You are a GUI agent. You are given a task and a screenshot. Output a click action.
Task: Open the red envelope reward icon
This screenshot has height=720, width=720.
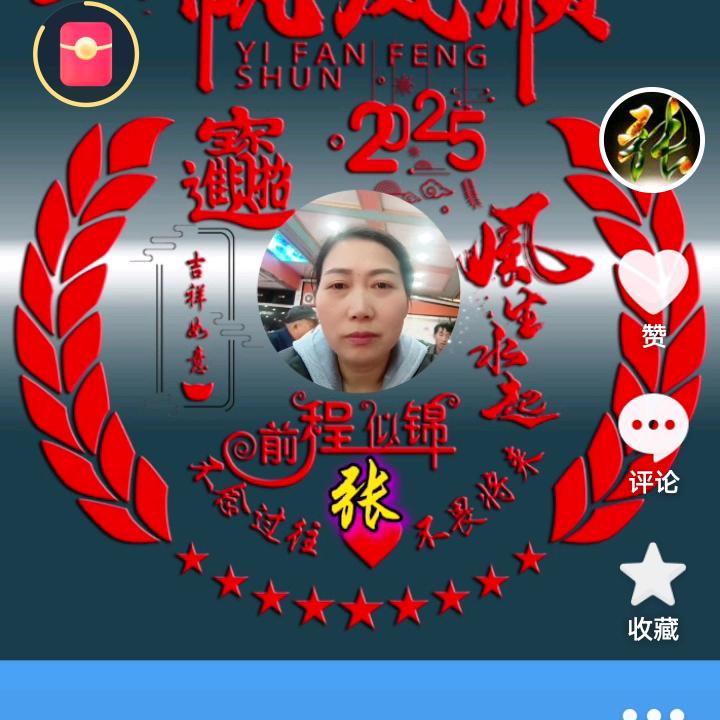point(85,52)
